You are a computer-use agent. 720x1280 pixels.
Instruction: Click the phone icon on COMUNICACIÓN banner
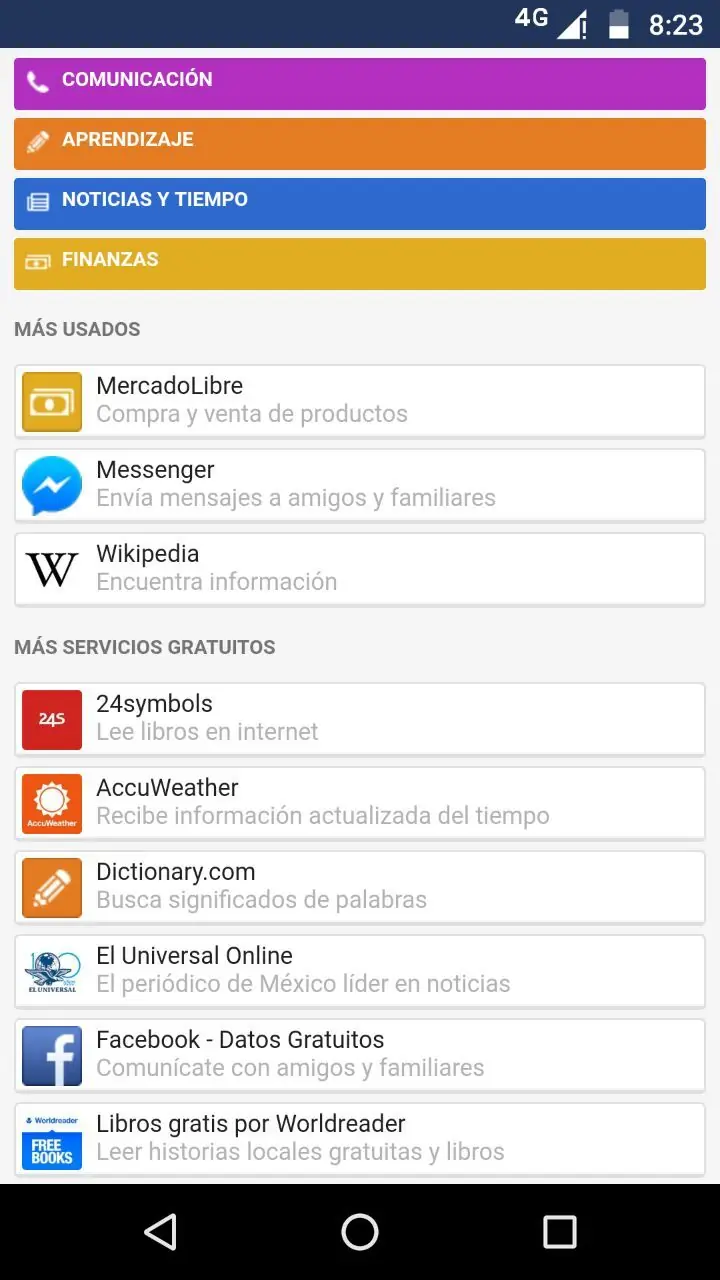38,82
